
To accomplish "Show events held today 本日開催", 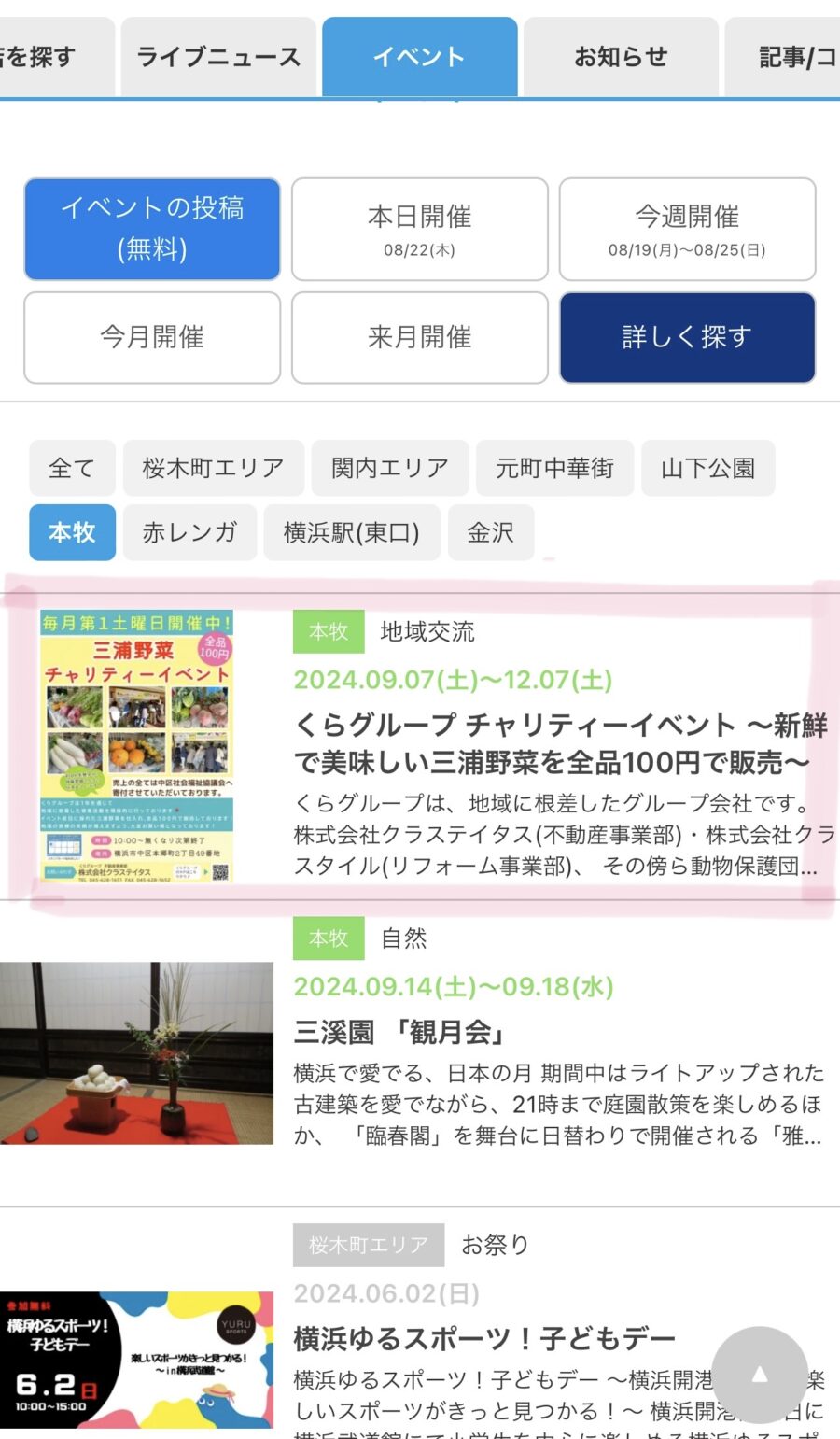I will [419, 229].
